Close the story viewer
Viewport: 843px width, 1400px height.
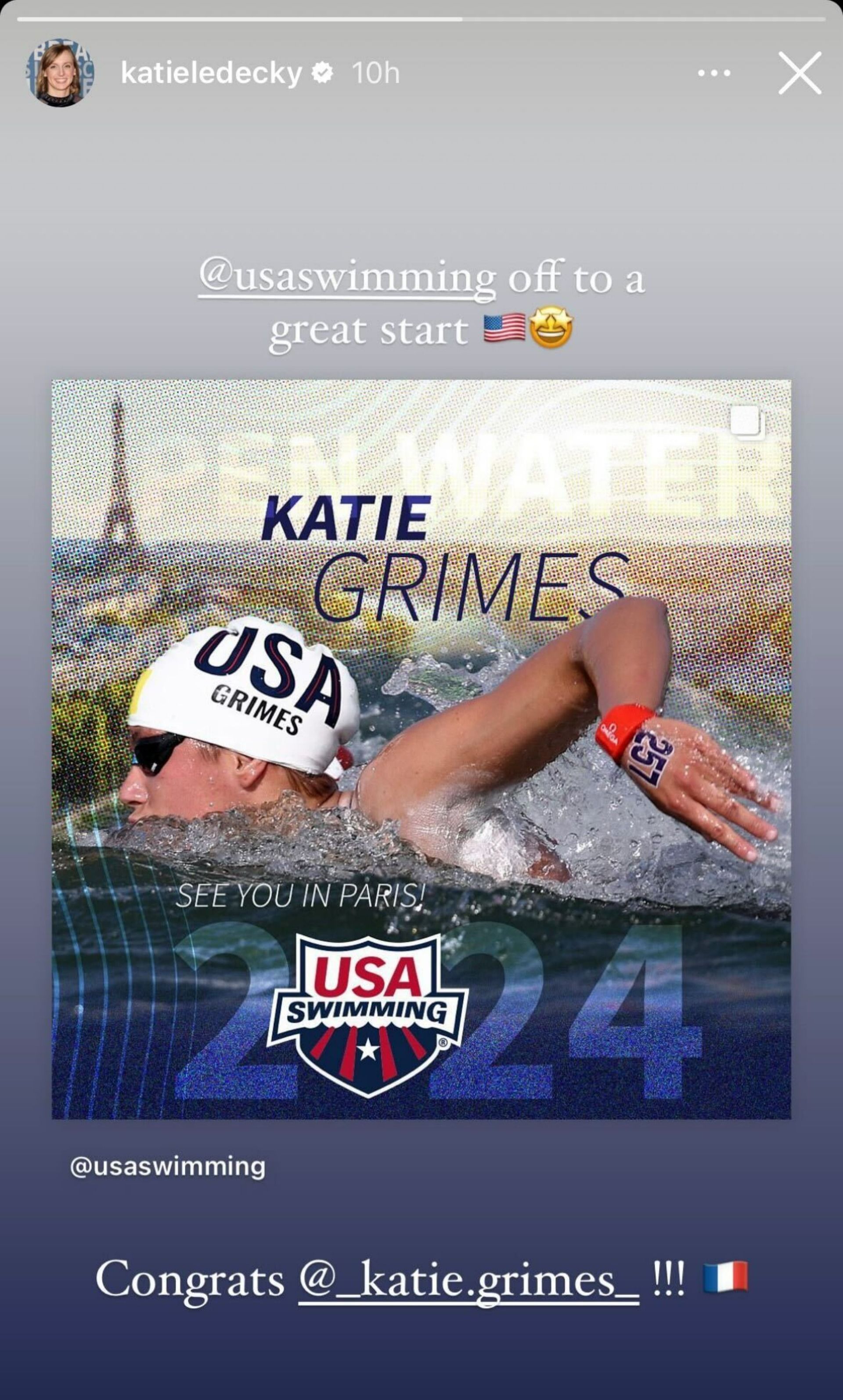point(799,73)
